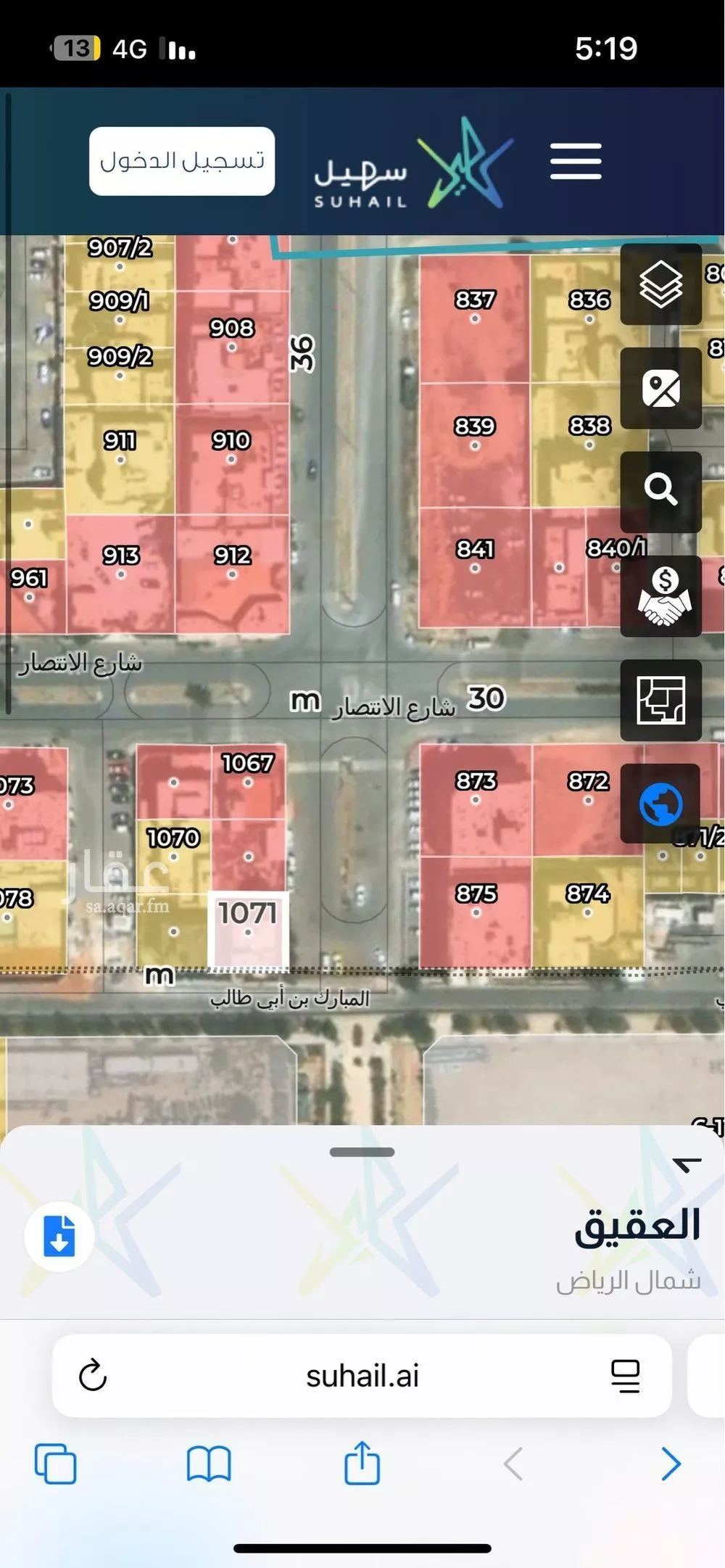Open the floor plan layout icon
Image resolution: width=725 pixels, height=1568 pixels.
pyautogui.click(x=660, y=700)
